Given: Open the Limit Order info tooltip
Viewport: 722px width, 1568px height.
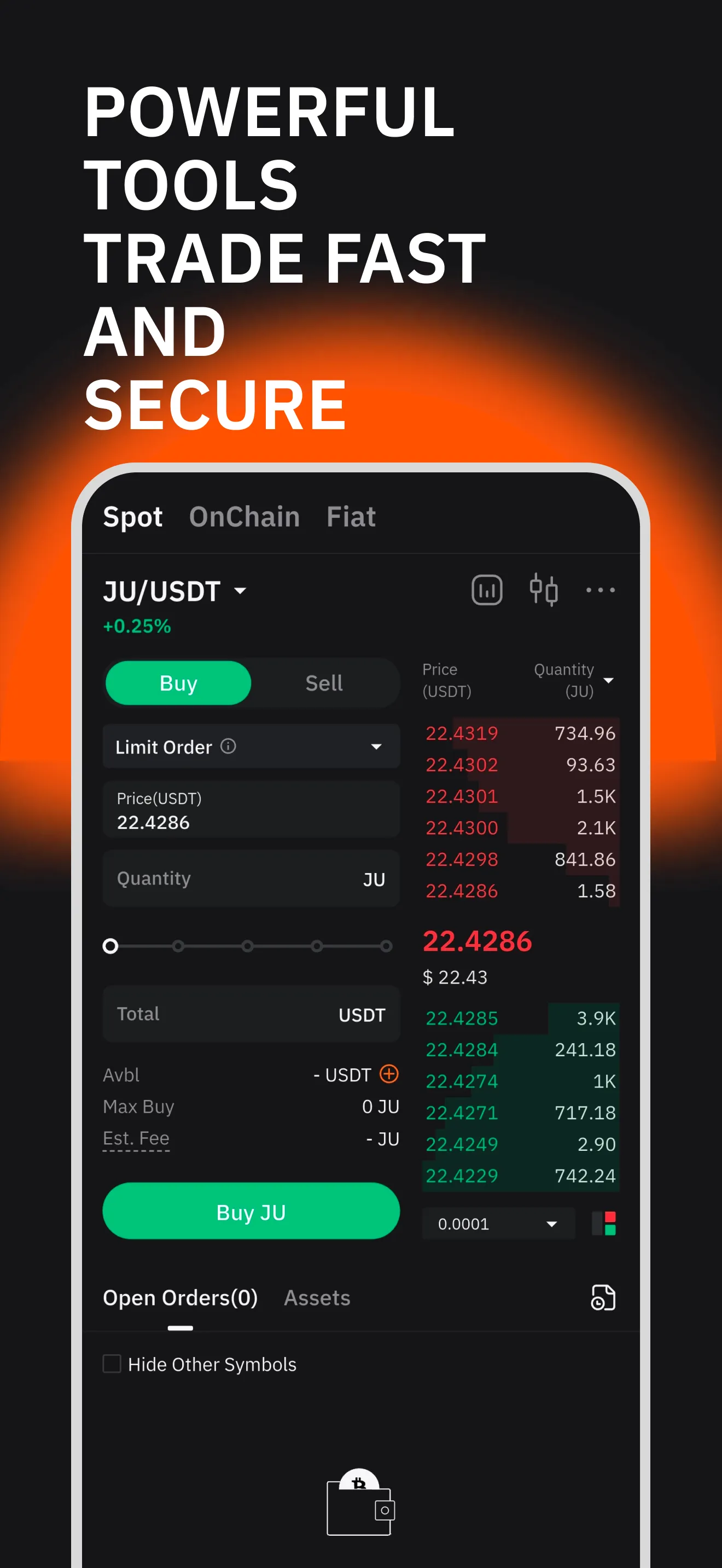Looking at the screenshot, I should [x=229, y=746].
